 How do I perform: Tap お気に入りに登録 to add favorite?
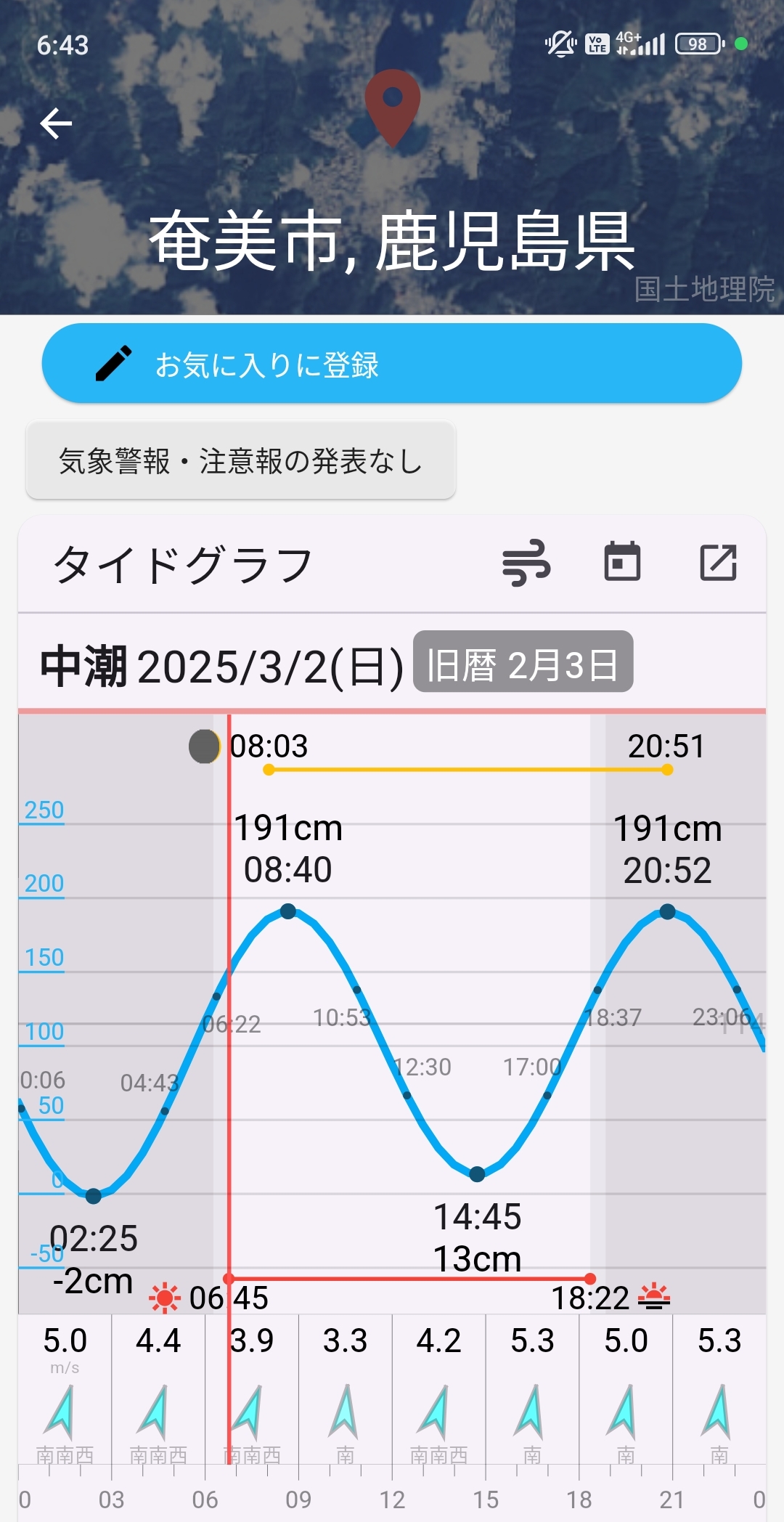(392, 364)
